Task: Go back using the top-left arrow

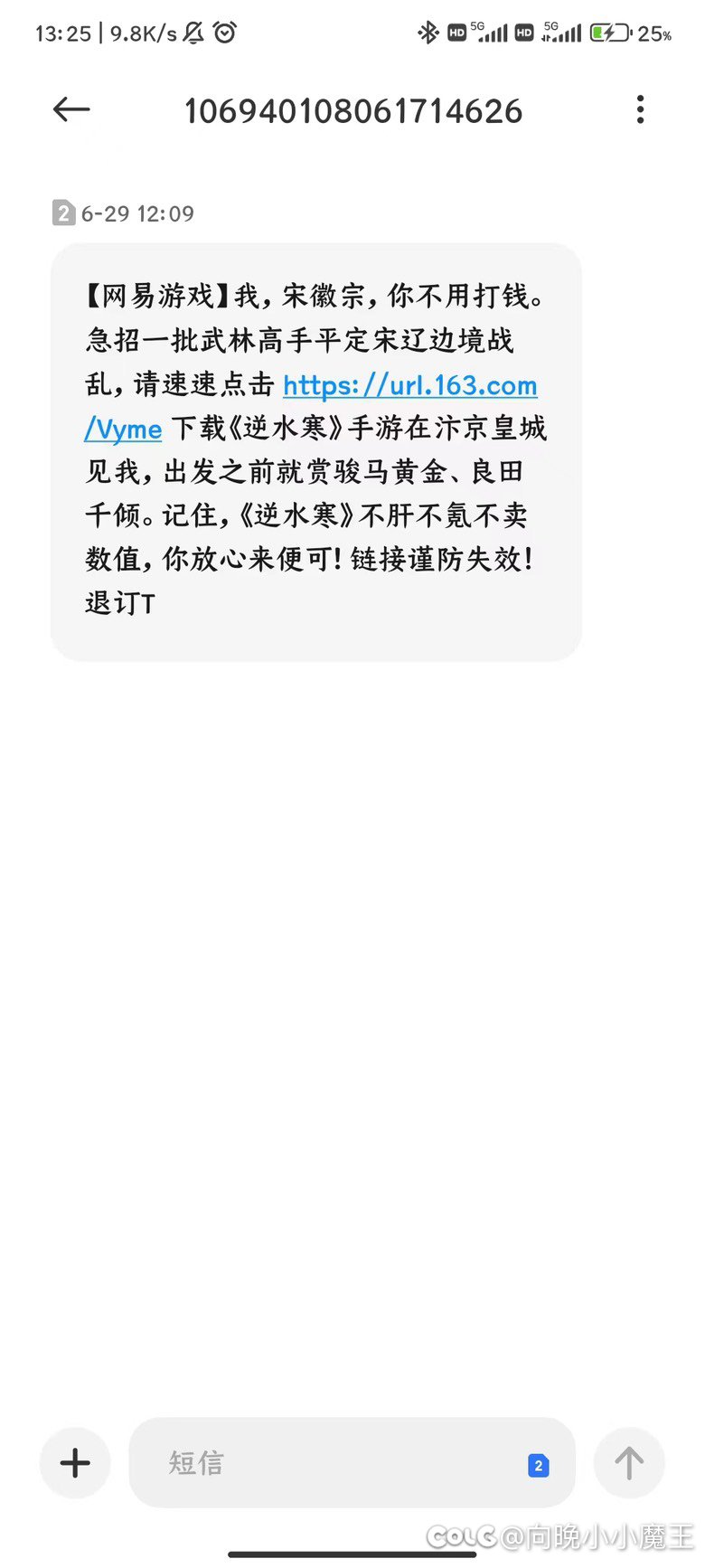Action: click(x=71, y=110)
